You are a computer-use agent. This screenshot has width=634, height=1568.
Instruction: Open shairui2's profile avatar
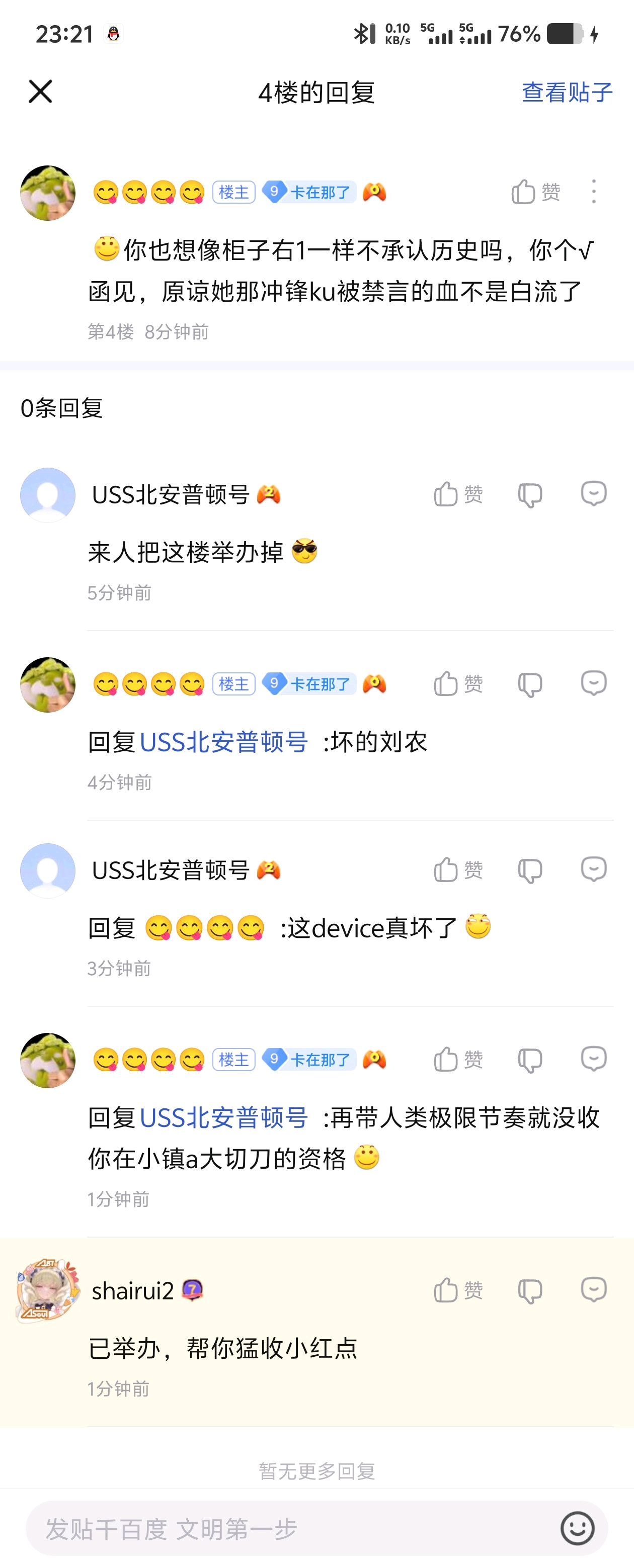pyautogui.click(x=47, y=1290)
